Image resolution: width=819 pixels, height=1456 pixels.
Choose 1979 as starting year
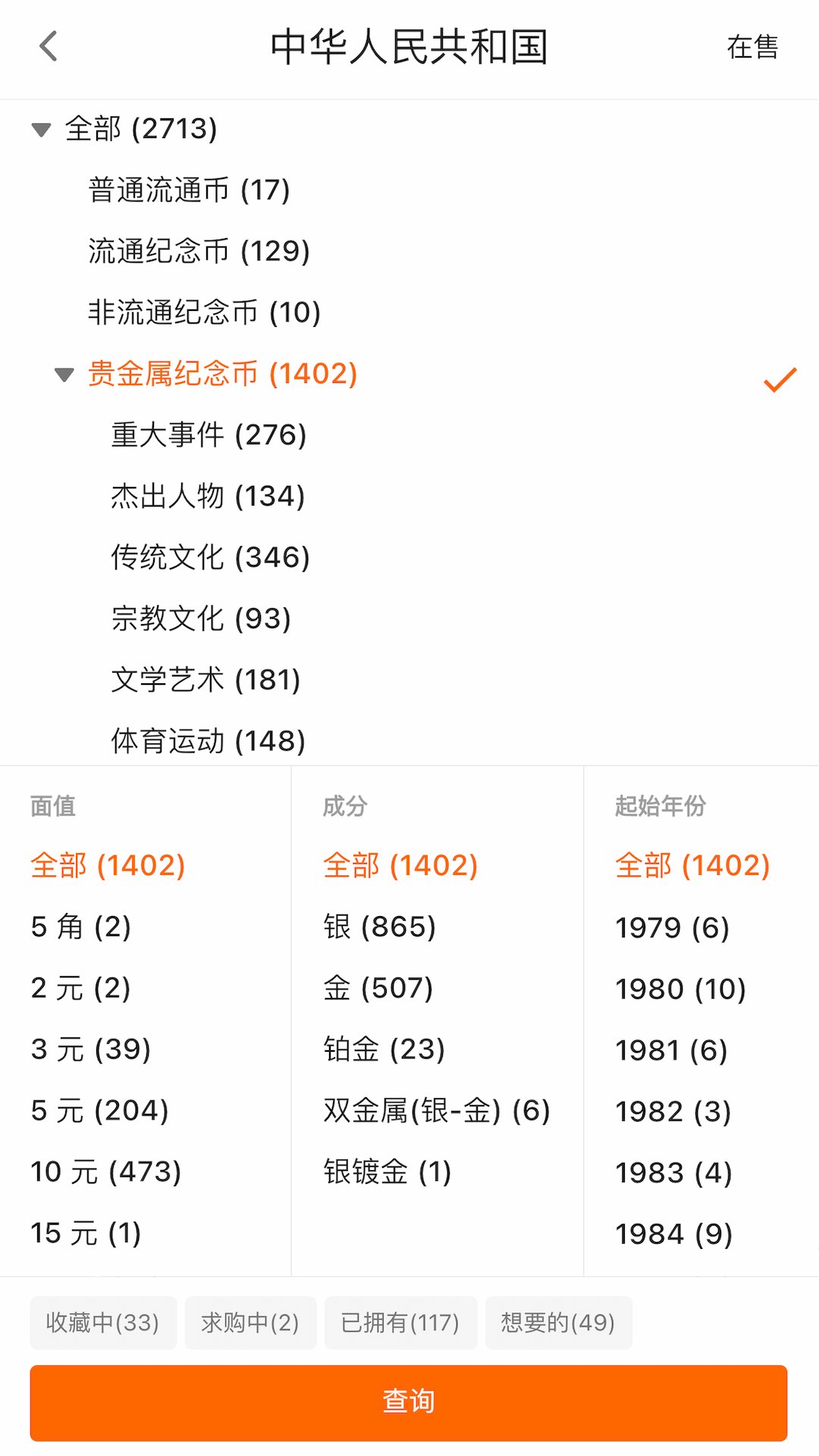click(671, 926)
